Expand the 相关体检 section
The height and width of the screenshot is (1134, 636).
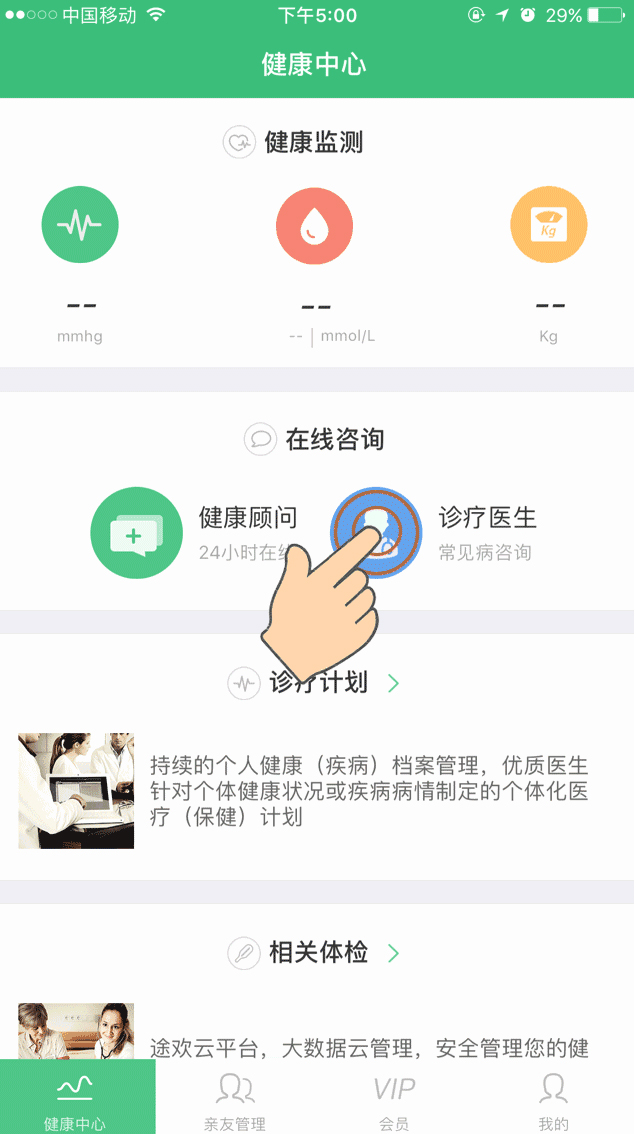point(393,953)
